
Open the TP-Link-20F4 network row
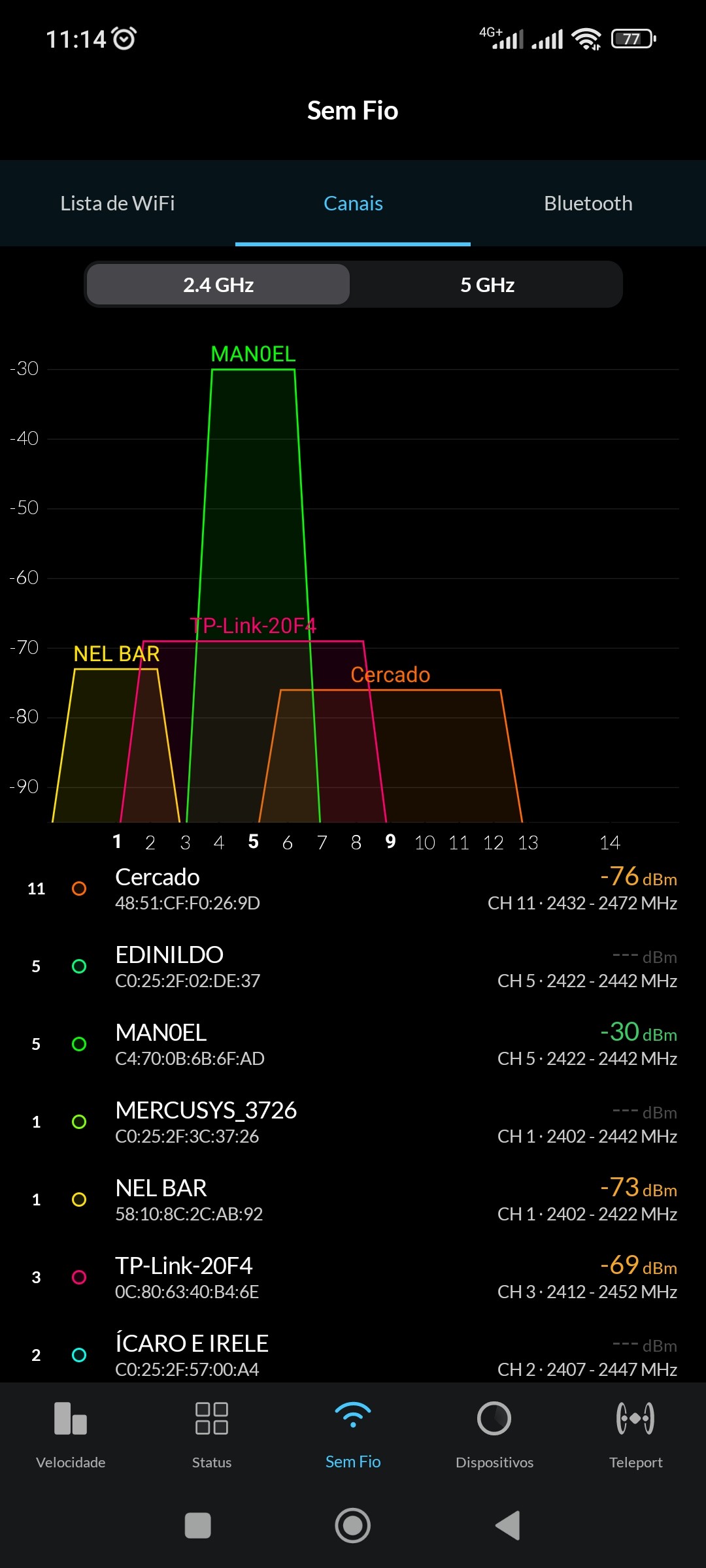(x=353, y=1277)
